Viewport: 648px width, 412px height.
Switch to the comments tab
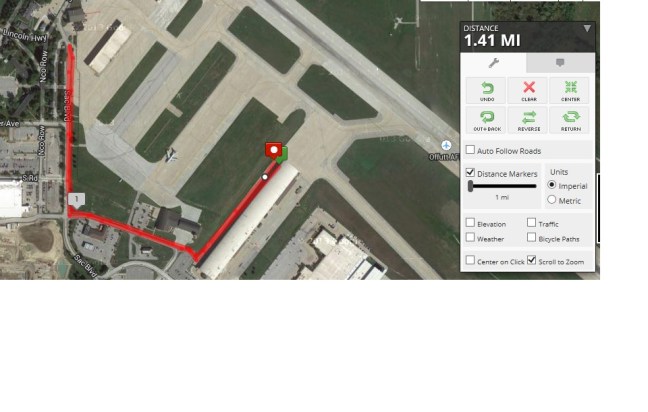point(560,62)
